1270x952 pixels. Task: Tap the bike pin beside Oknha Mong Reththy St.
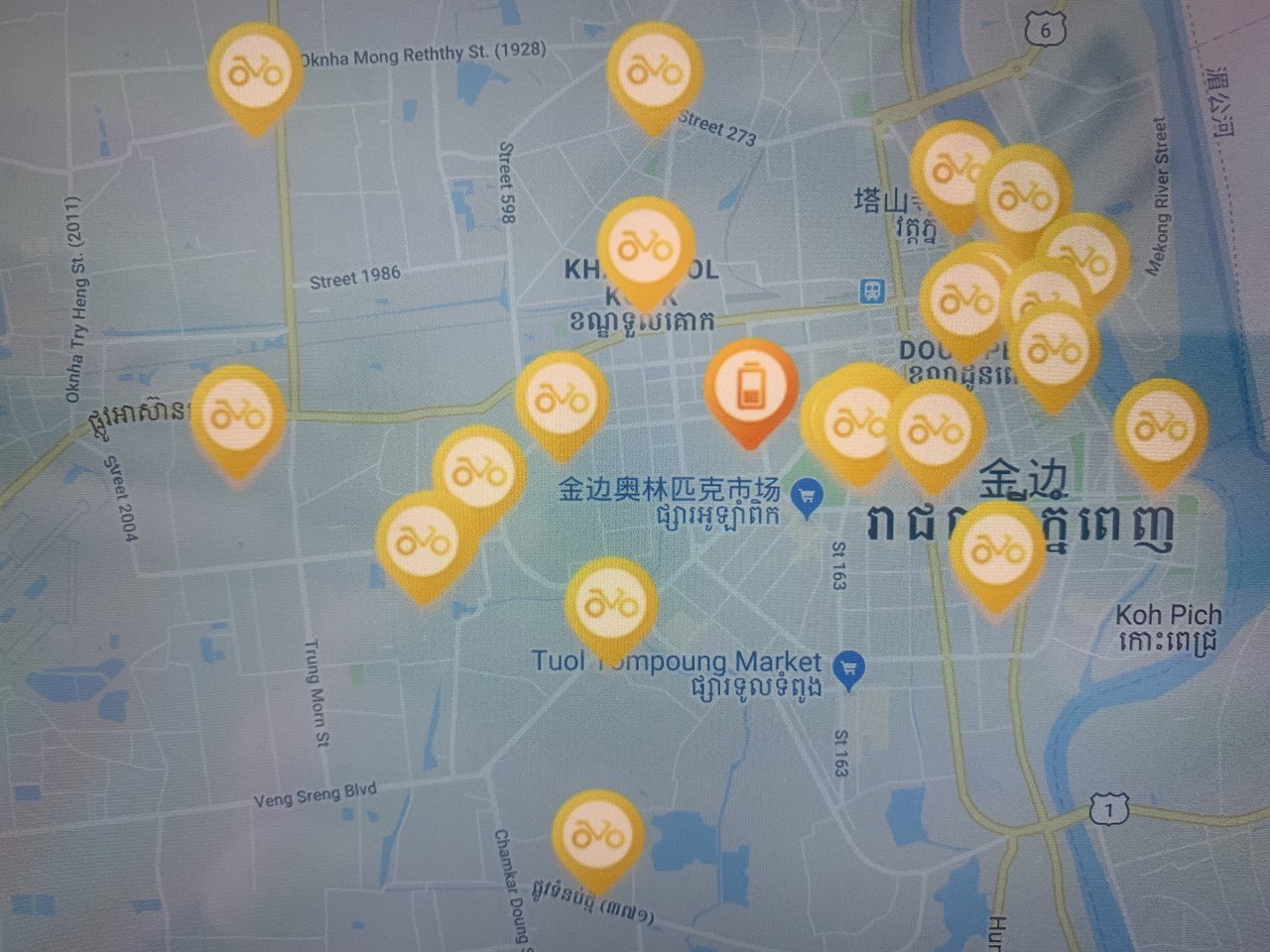[257, 71]
